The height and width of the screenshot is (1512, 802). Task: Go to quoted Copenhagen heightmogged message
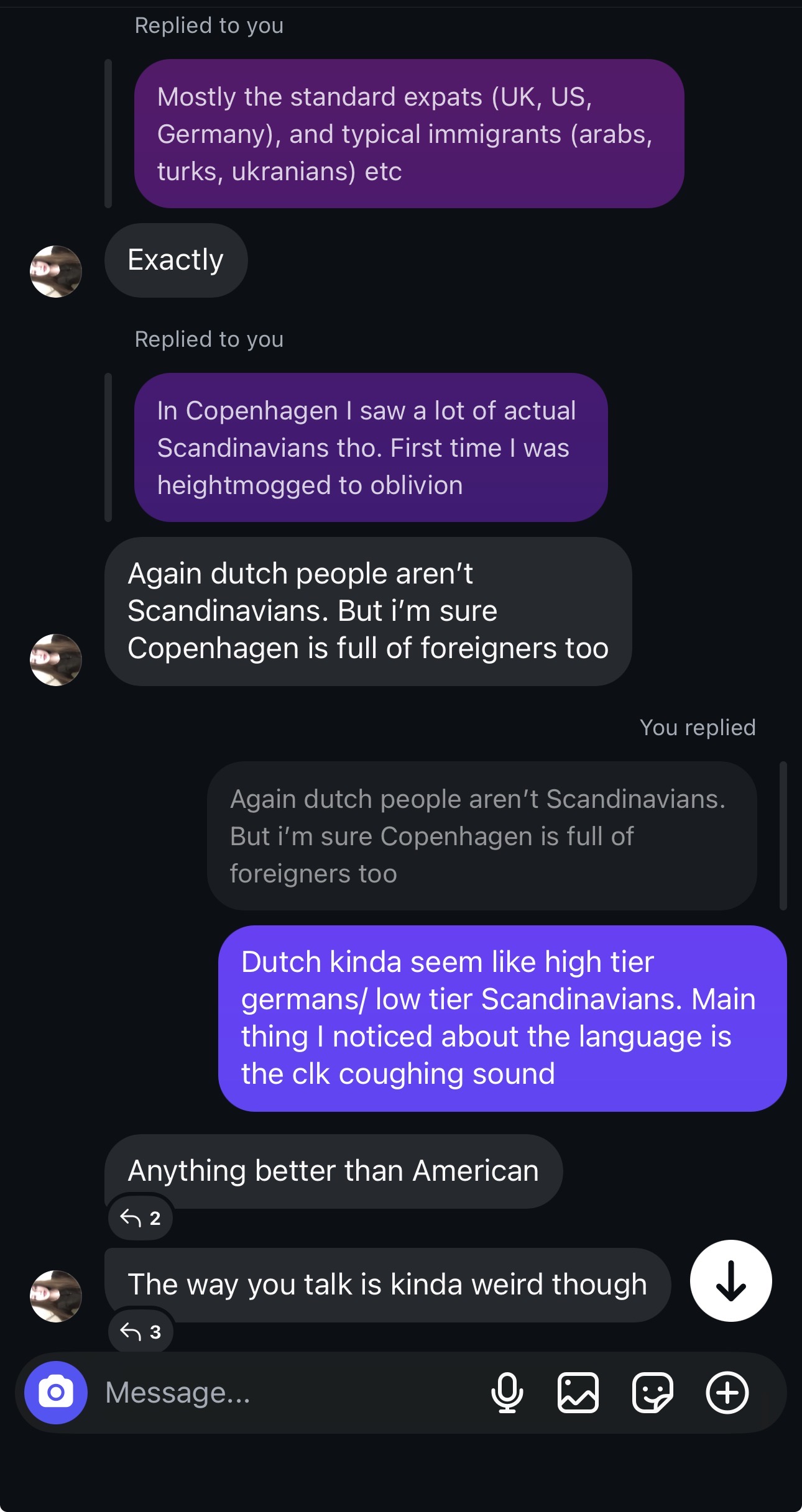[371, 447]
